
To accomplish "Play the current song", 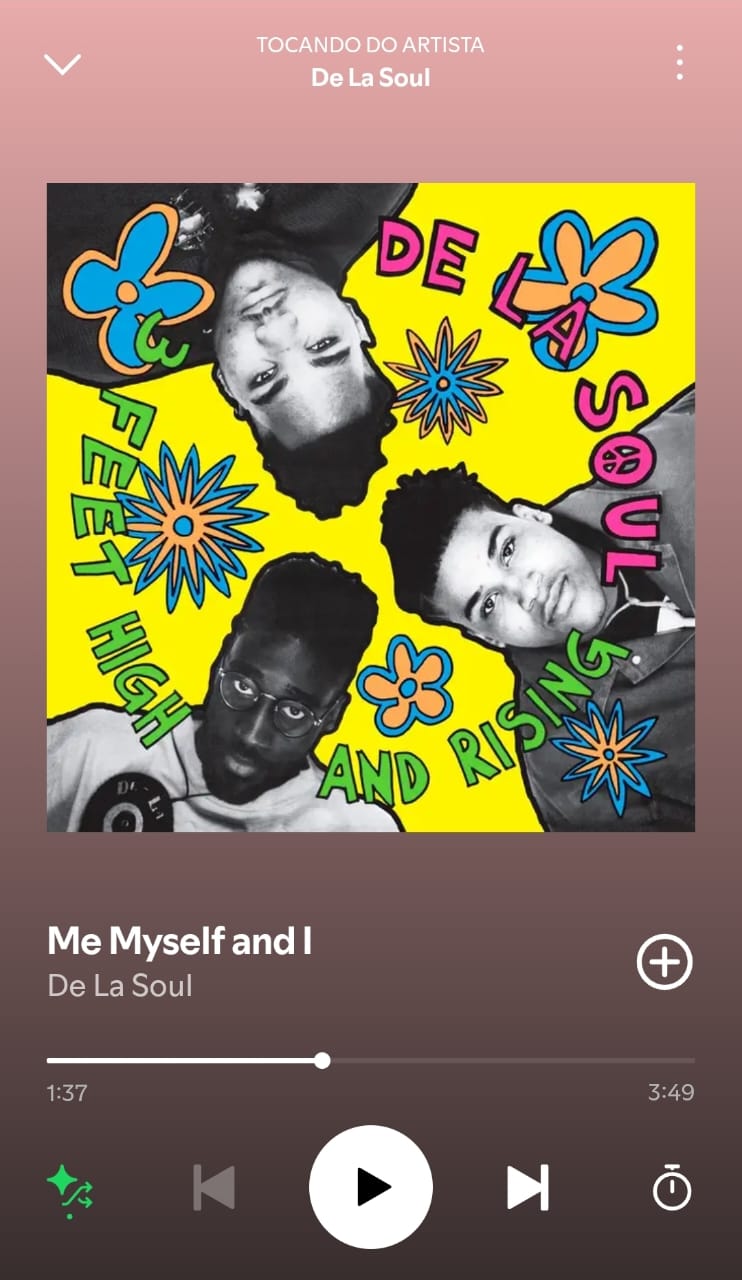I will (371, 1186).
